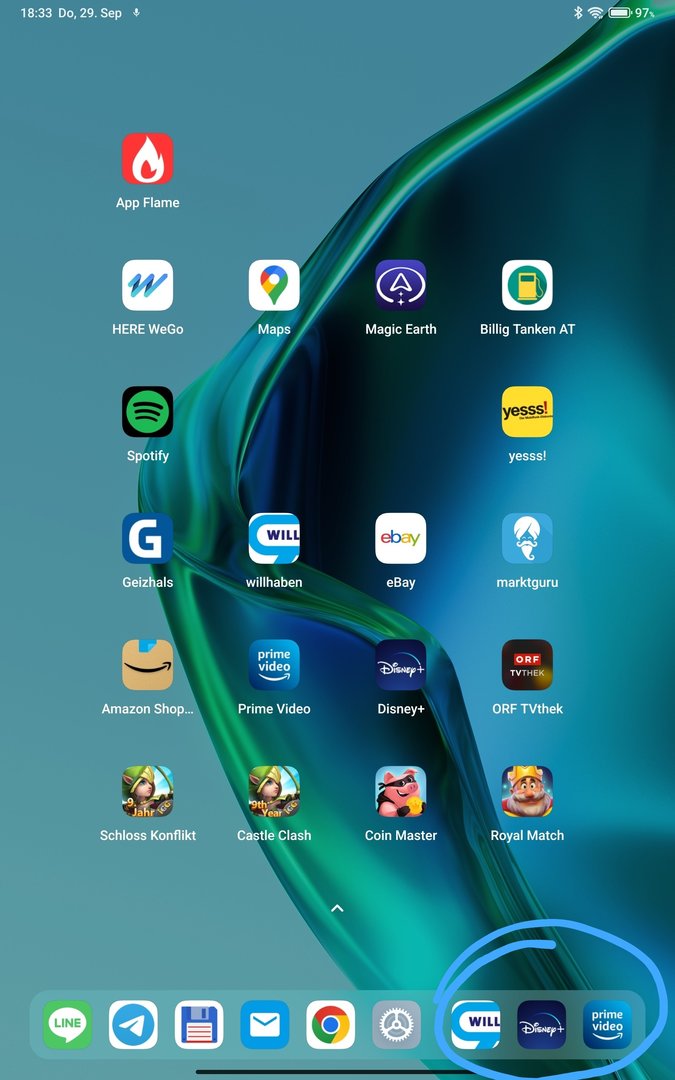The height and width of the screenshot is (1080, 675).
Task: Open the App Flame app
Action: (x=148, y=159)
